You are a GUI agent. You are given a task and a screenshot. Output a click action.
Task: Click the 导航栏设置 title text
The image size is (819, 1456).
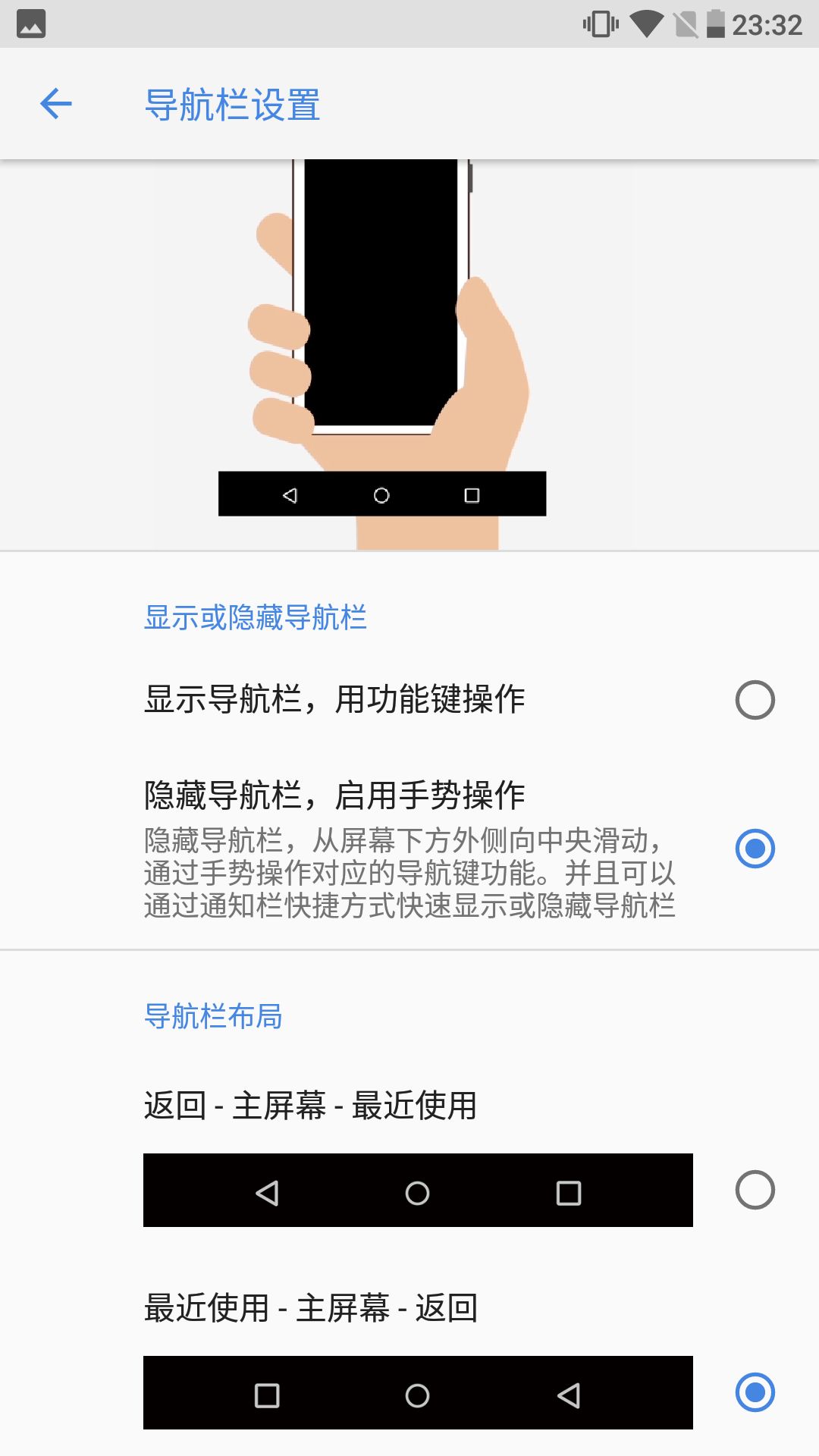(x=234, y=105)
